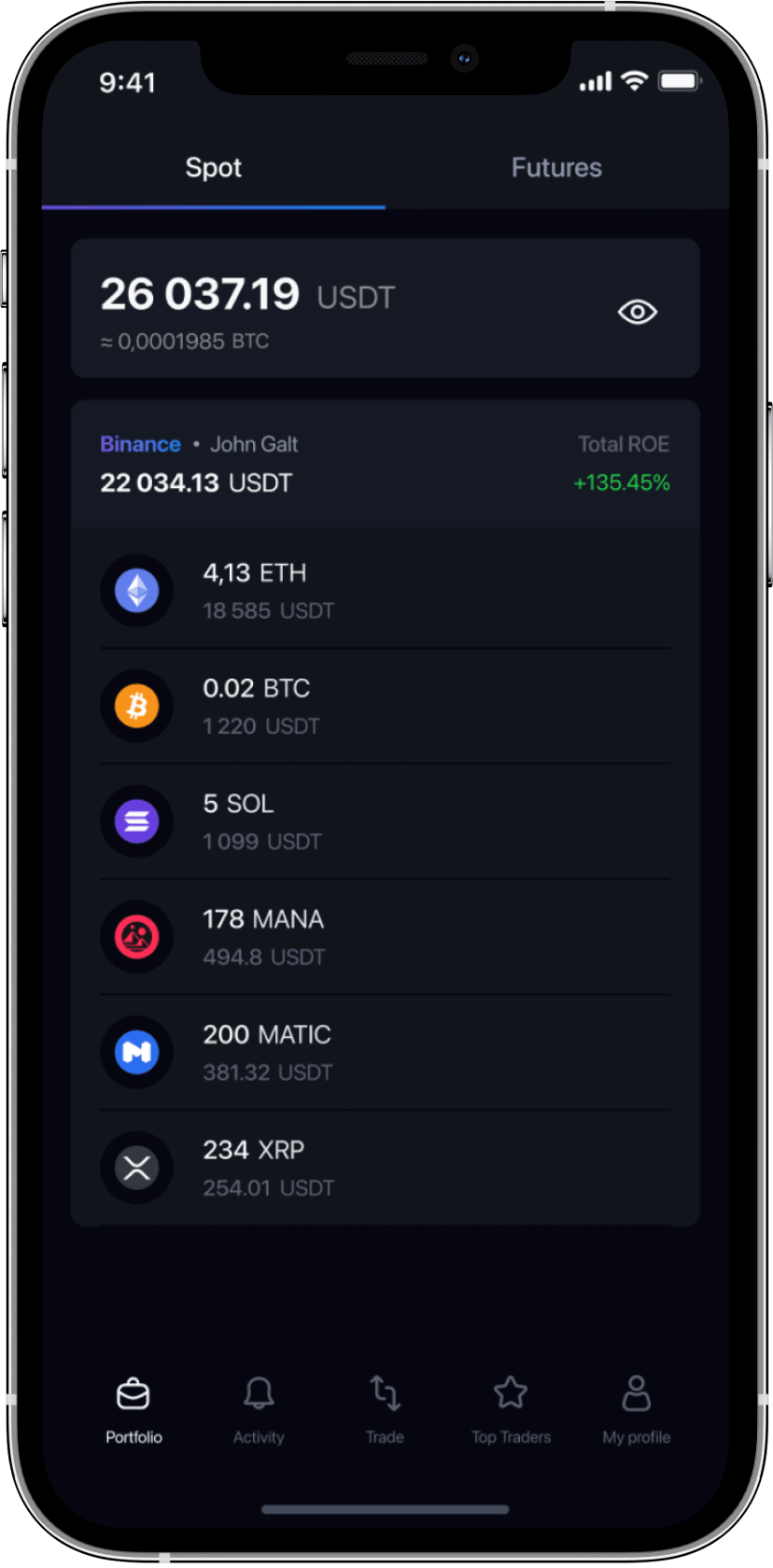
Task: Select the Spot tab
Action: (x=213, y=168)
